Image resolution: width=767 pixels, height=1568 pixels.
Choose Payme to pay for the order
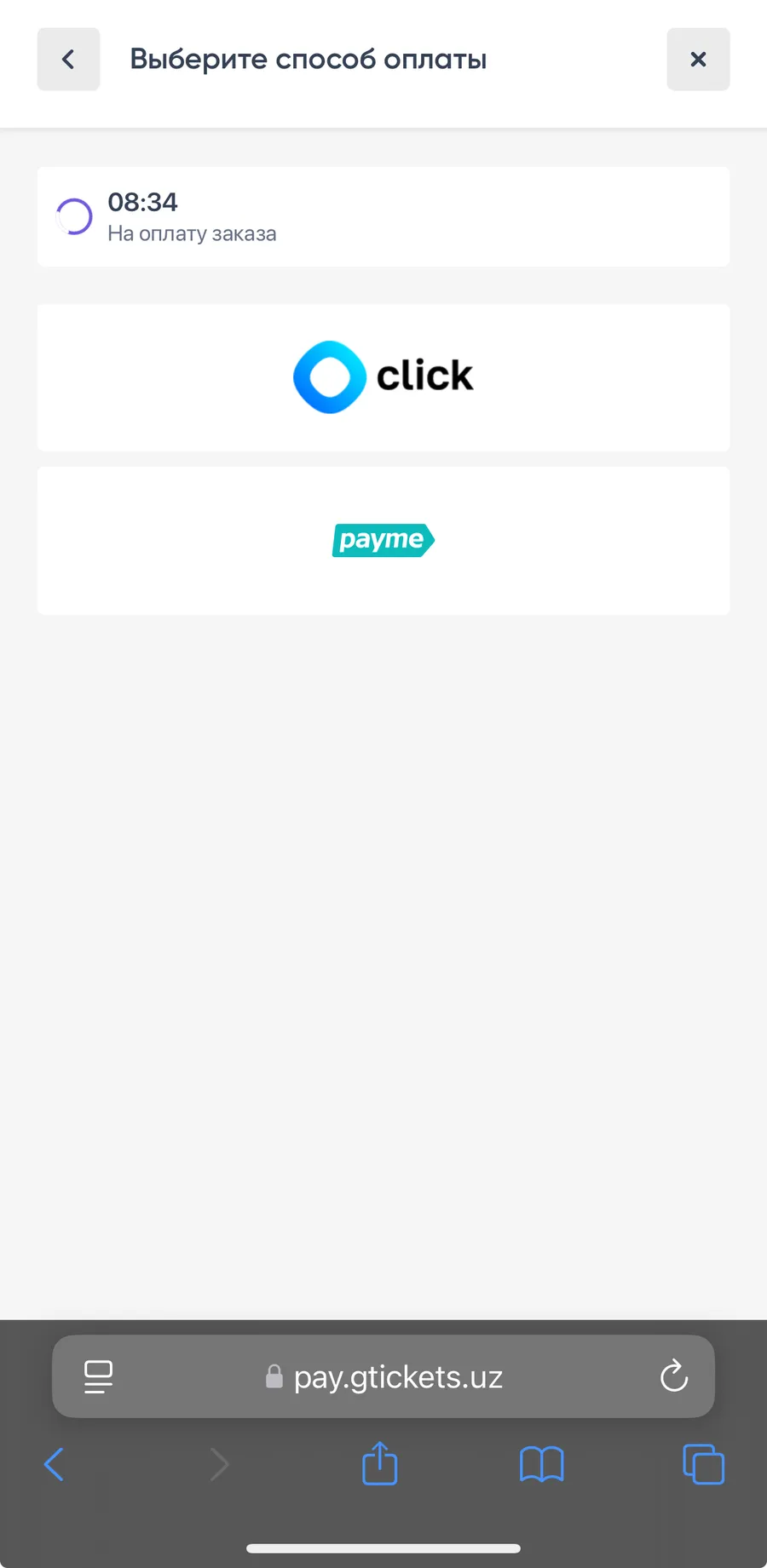[383, 540]
